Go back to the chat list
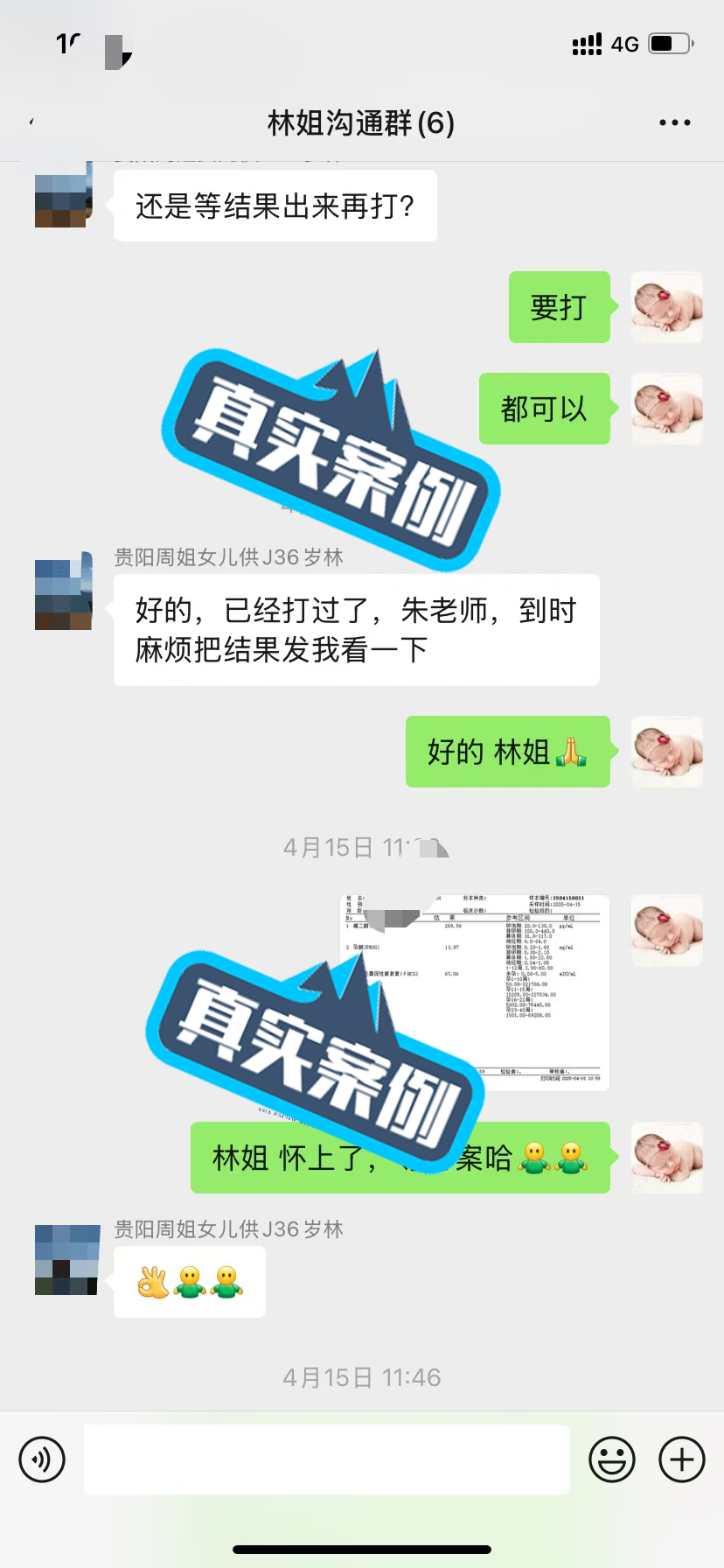Image resolution: width=724 pixels, height=1568 pixels. (32, 122)
